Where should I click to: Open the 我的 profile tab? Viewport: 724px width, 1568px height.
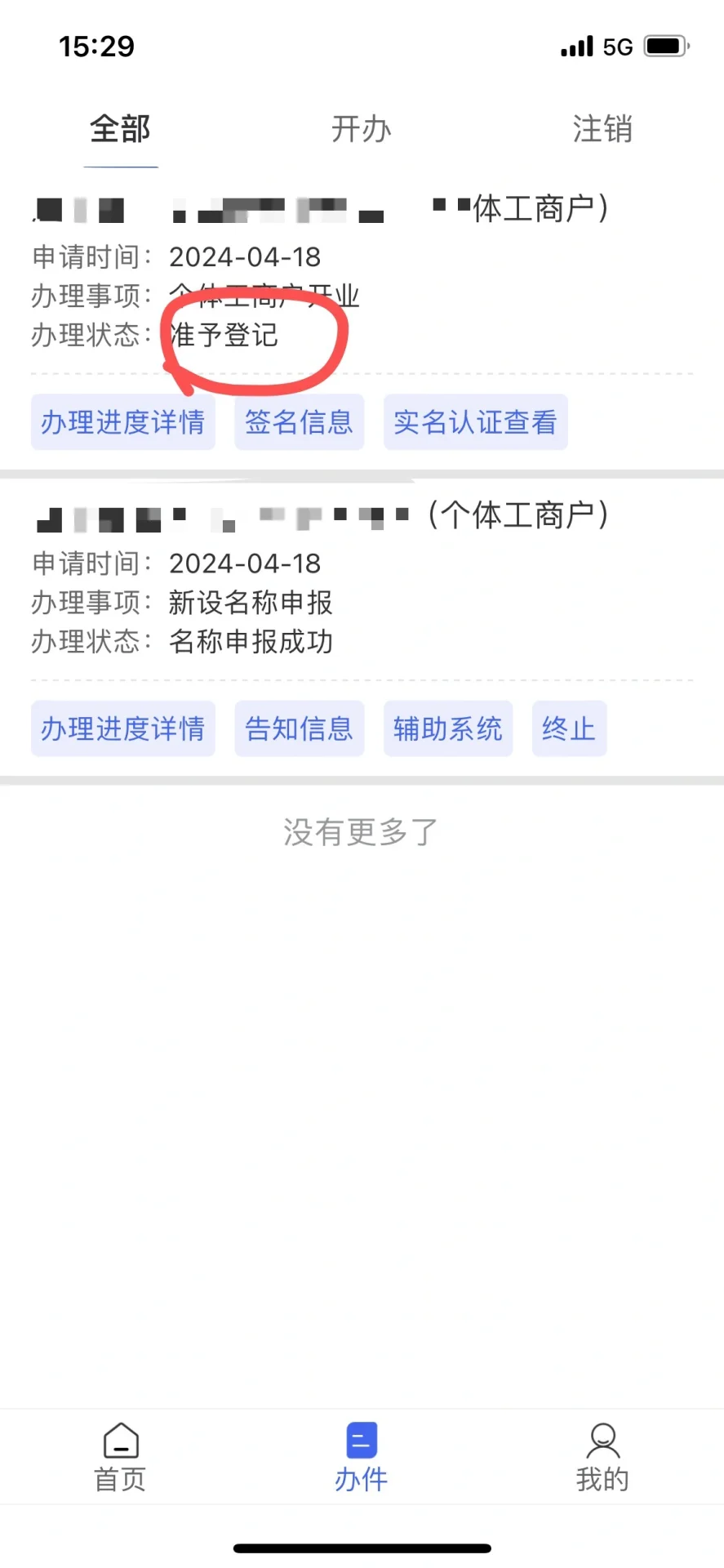tap(602, 1457)
